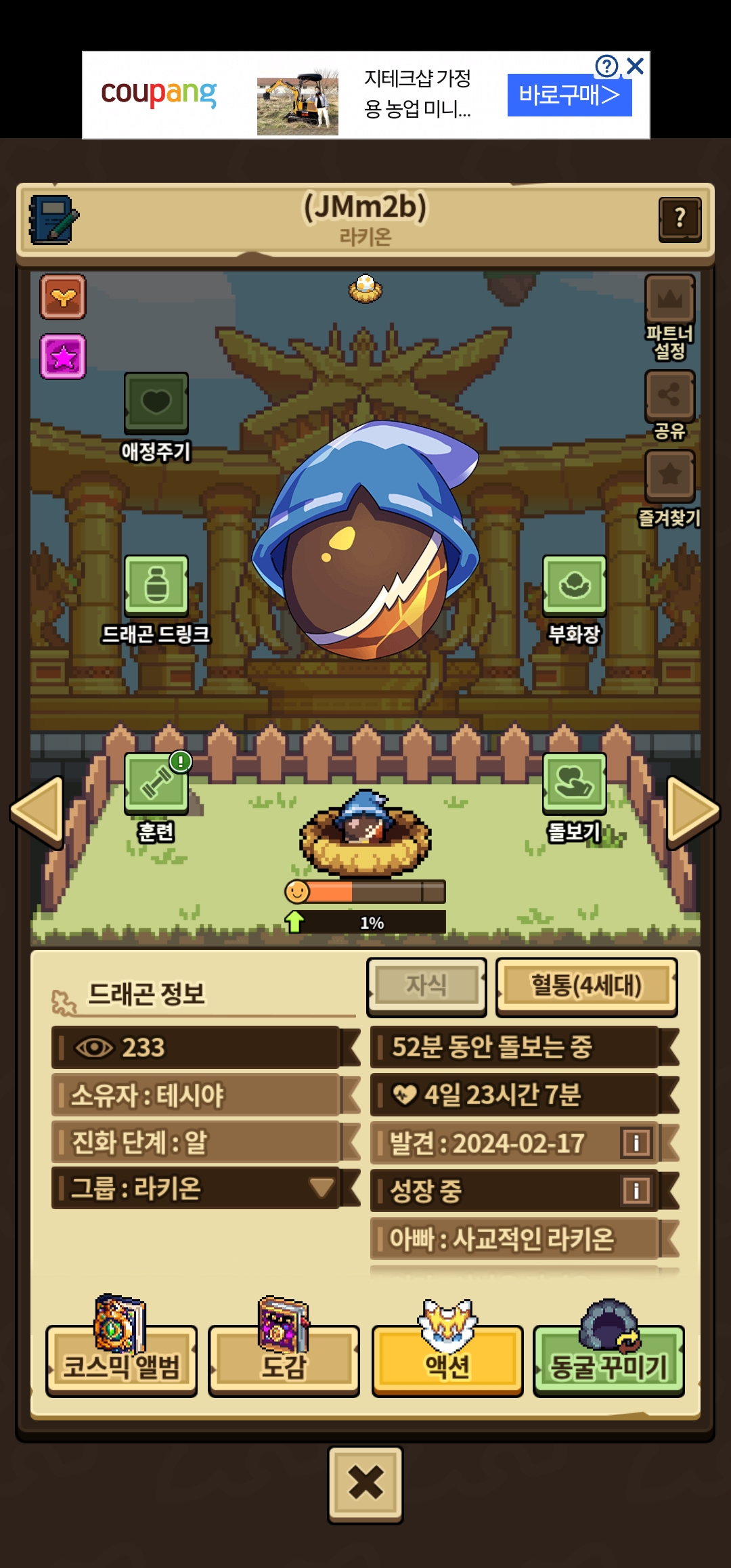
Task: Open 드래곤 드링크 potion button
Action: pyautogui.click(x=156, y=586)
